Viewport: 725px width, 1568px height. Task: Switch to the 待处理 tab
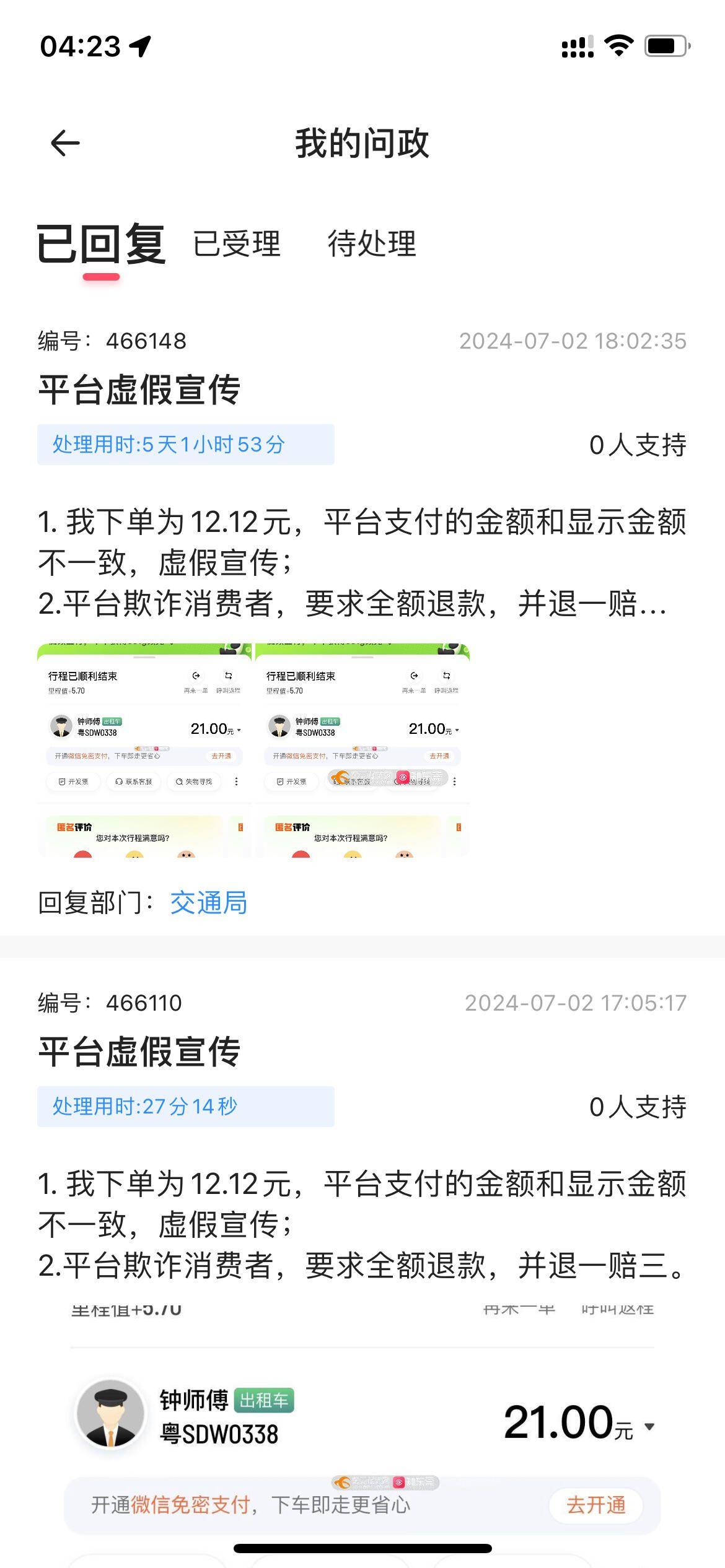(x=371, y=244)
